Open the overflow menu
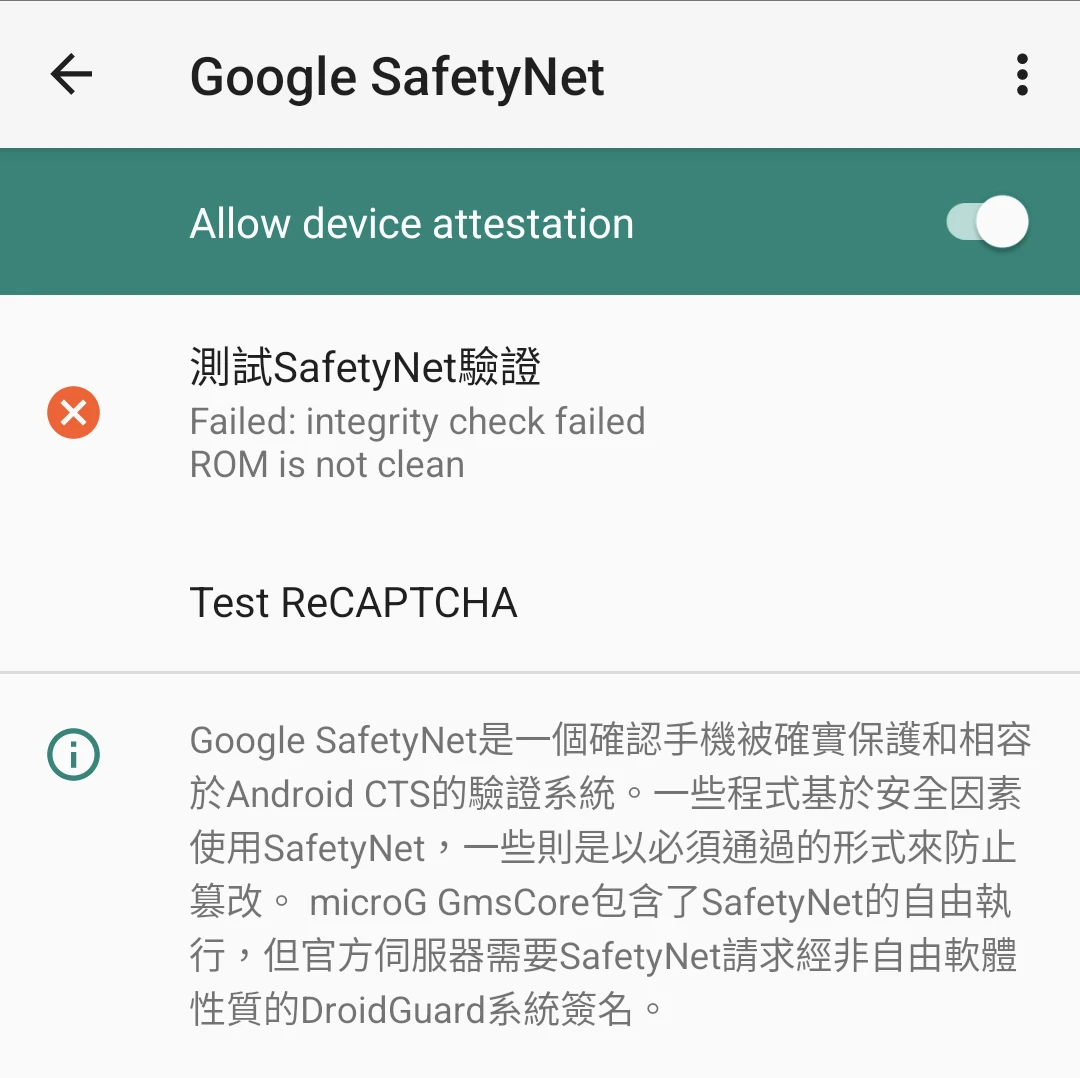Image resolution: width=1080 pixels, height=1078 pixels. point(1021,75)
